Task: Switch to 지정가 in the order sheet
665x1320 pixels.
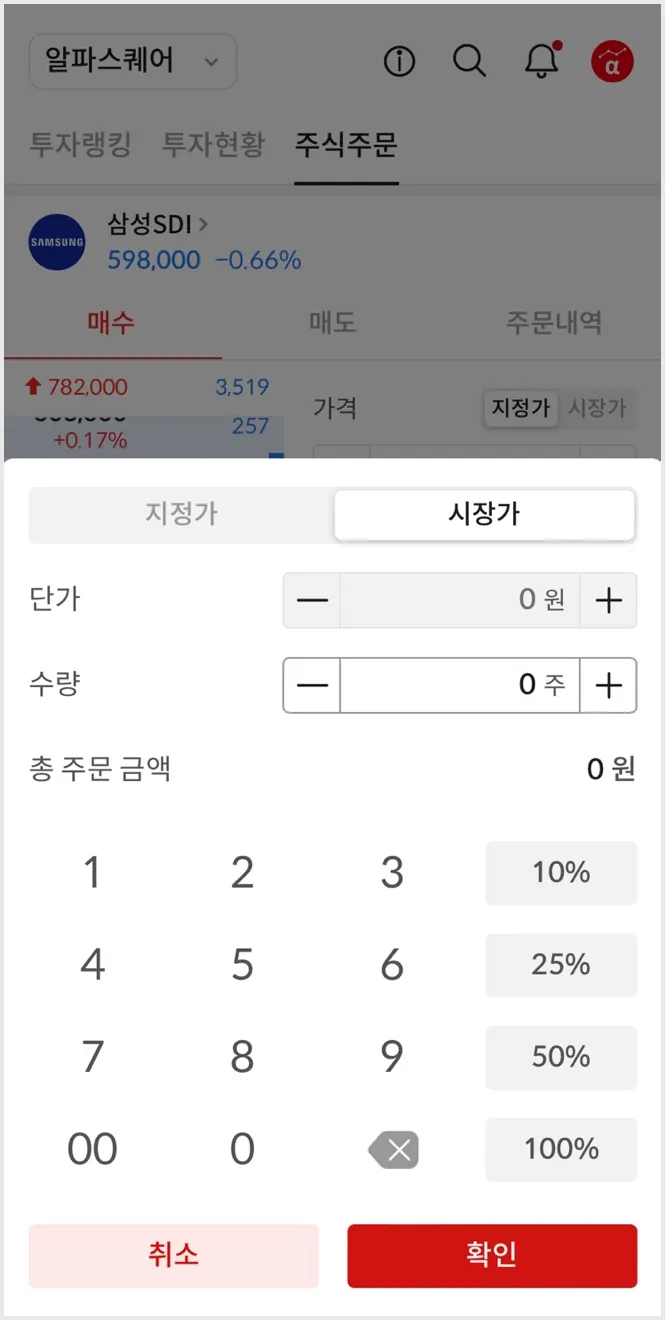Action: (x=181, y=515)
